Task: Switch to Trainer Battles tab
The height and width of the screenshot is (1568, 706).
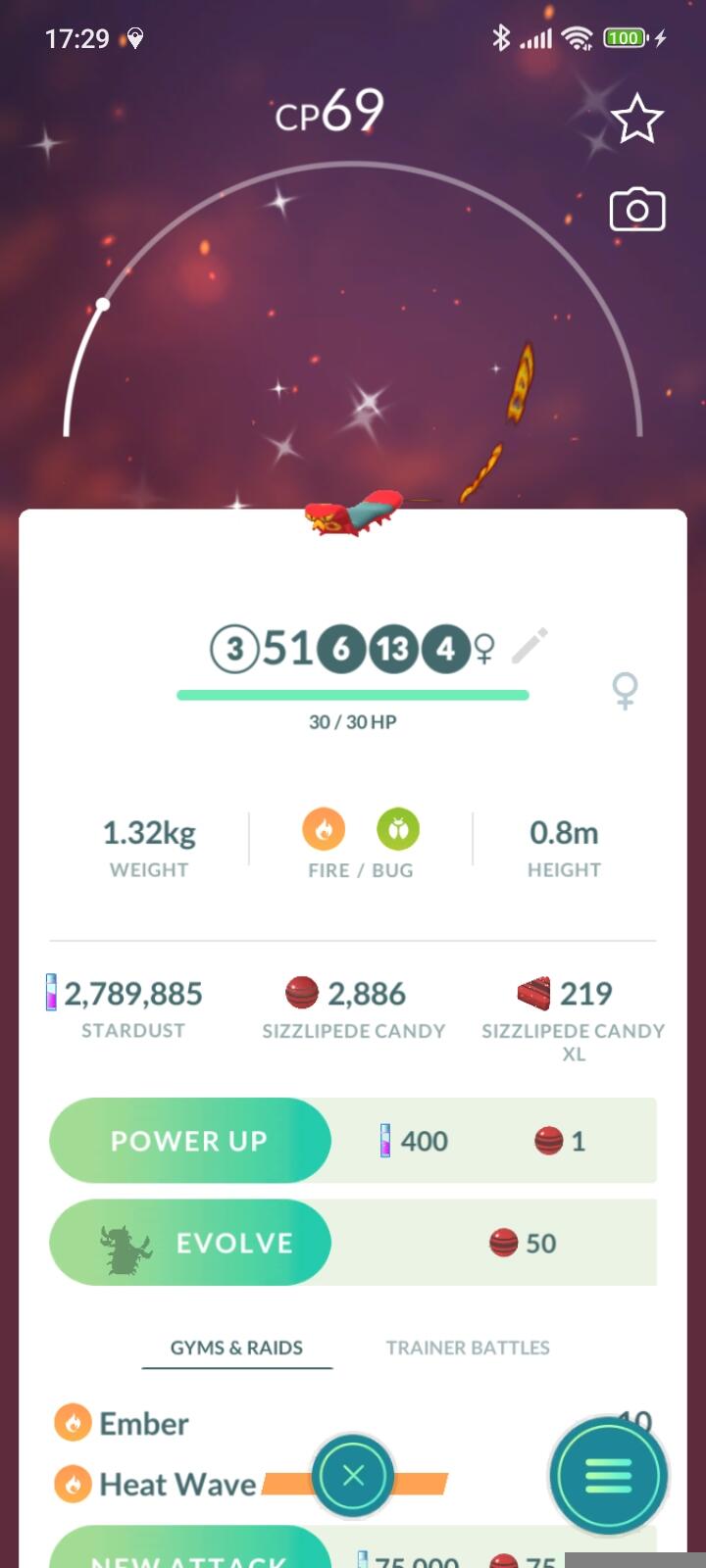Action: (x=467, y=1347)
